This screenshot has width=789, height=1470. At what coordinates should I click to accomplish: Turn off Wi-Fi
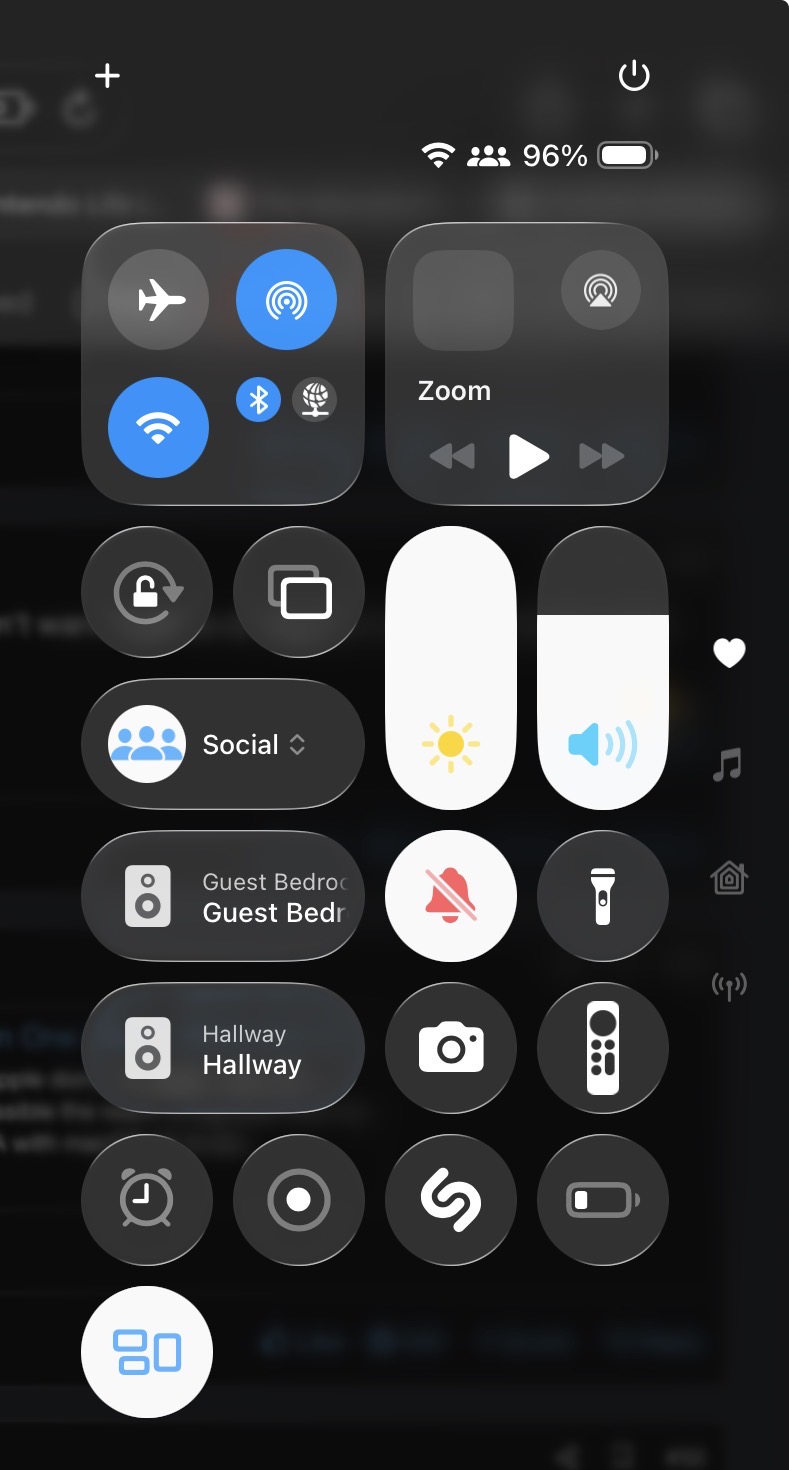click(x=158, y=428)
